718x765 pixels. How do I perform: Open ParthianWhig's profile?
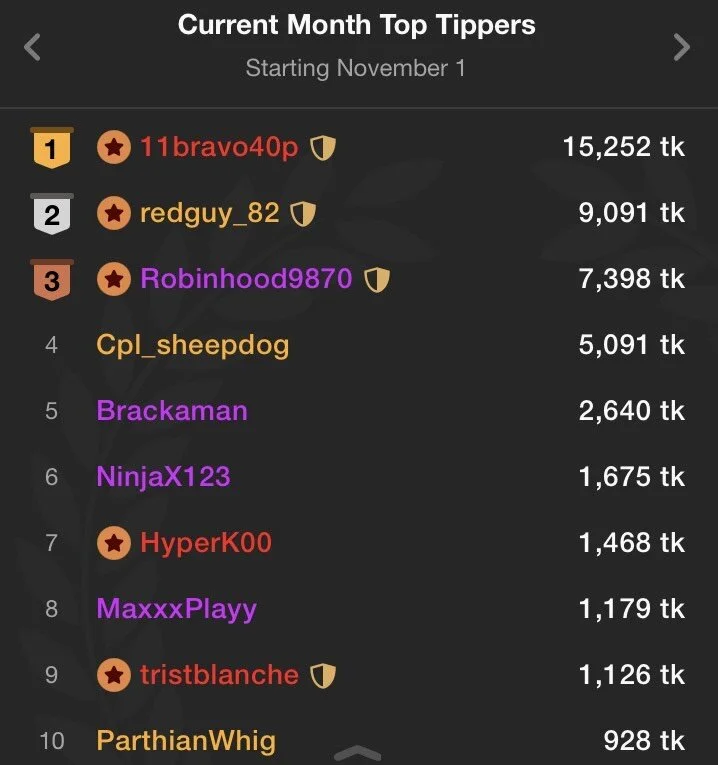[186, 741]
